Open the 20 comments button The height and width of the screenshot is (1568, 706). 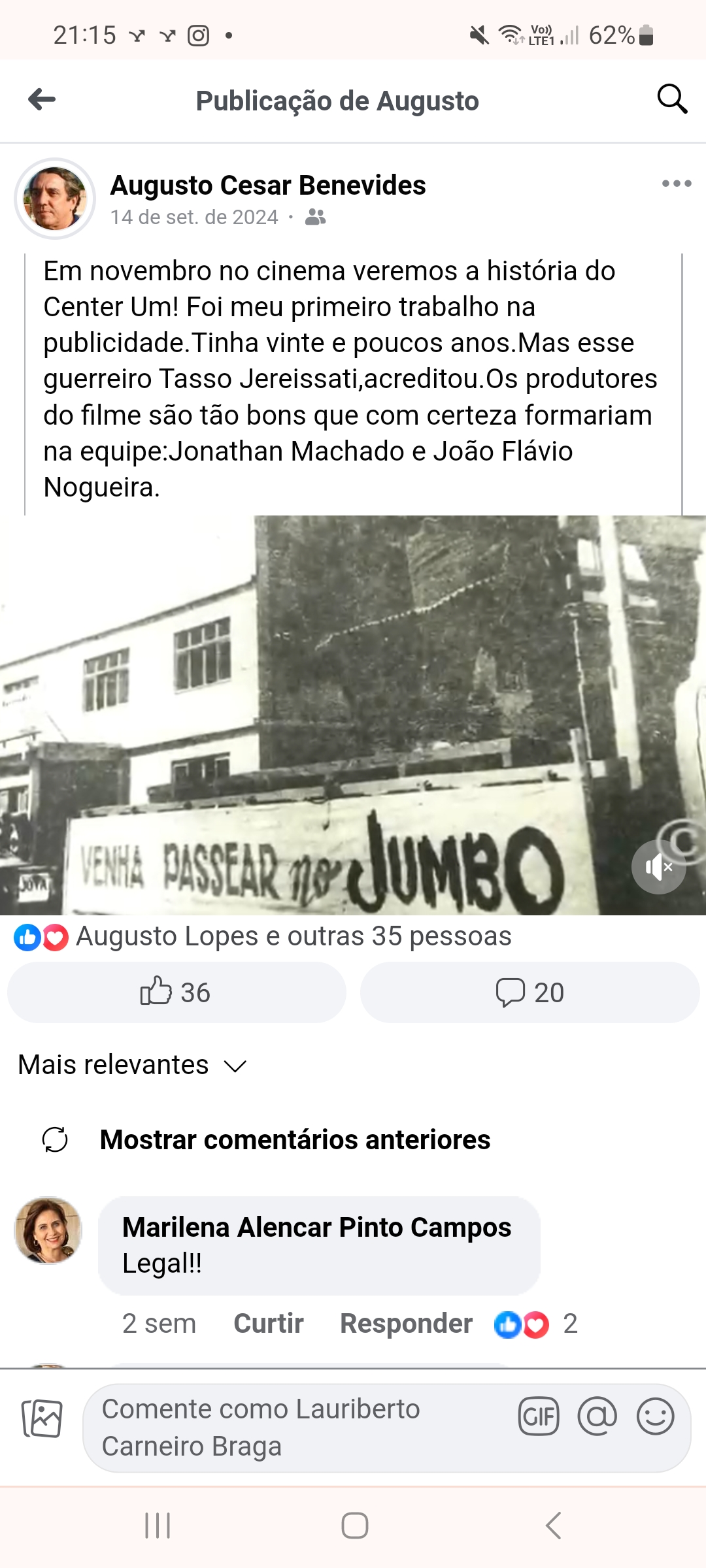[x=529, y=992]
